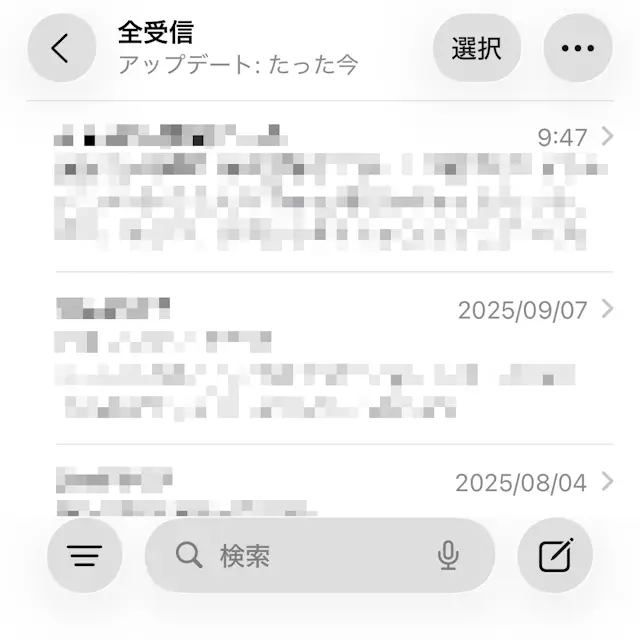This screenshot has height=640, width=640.
Task: Compose a new email
Action: tap(555, 556)
